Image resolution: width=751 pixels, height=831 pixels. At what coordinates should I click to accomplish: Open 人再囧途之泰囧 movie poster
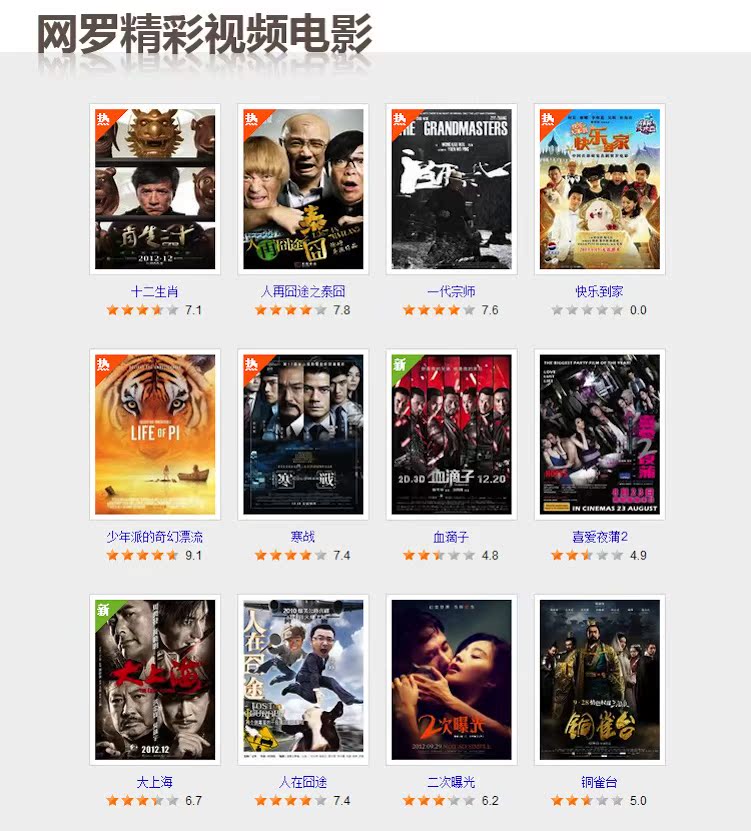click(x=303, y=189)
